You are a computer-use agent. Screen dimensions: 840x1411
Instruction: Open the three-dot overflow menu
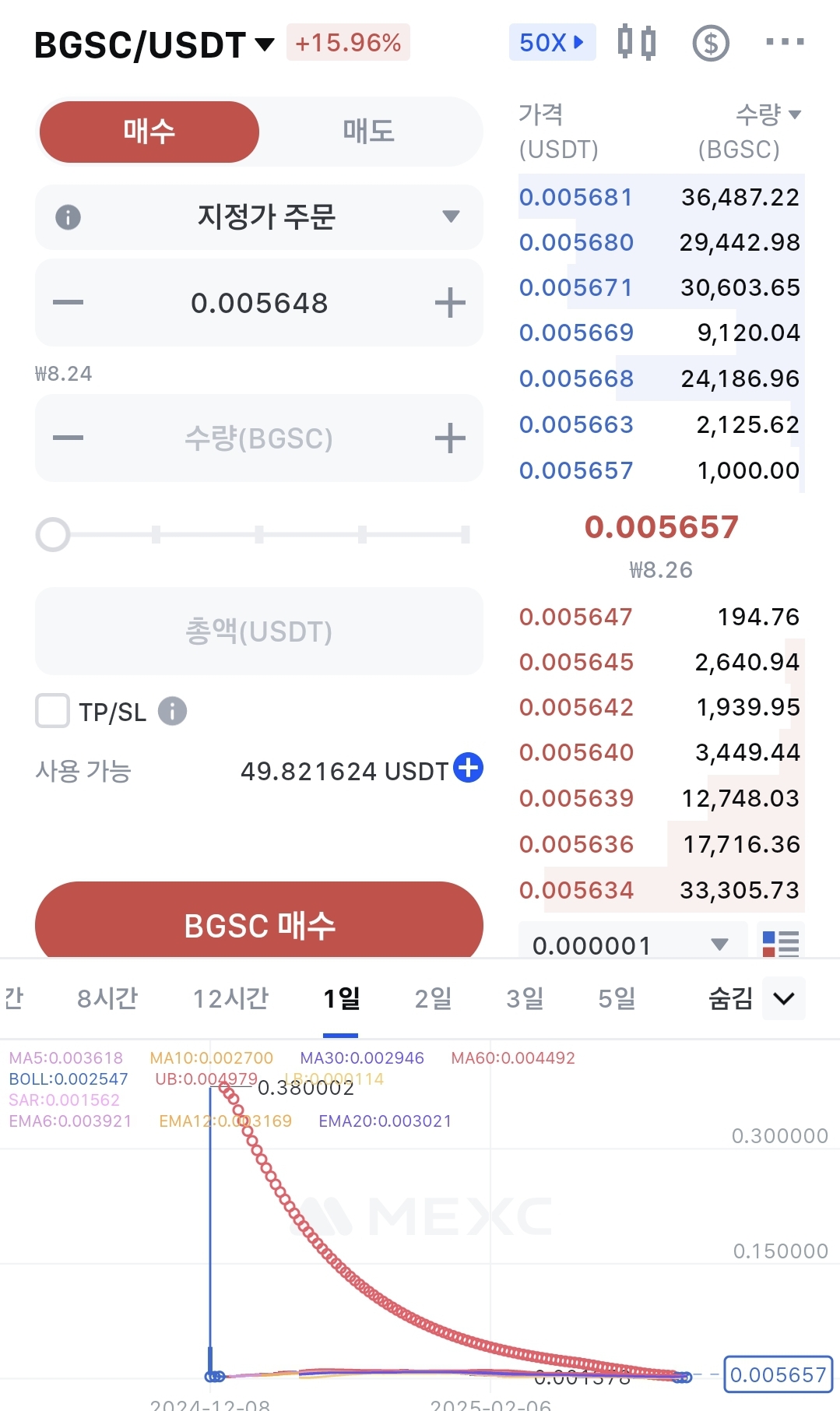(x=785, y=42)
